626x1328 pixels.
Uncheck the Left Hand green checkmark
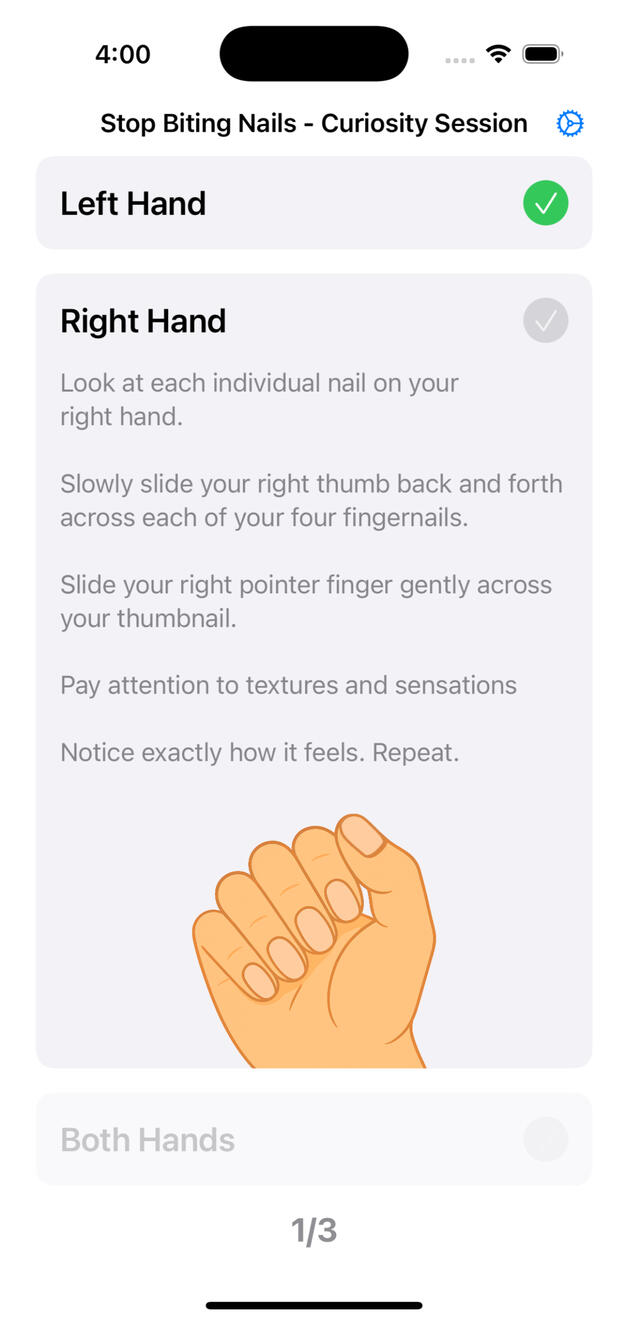545,204
